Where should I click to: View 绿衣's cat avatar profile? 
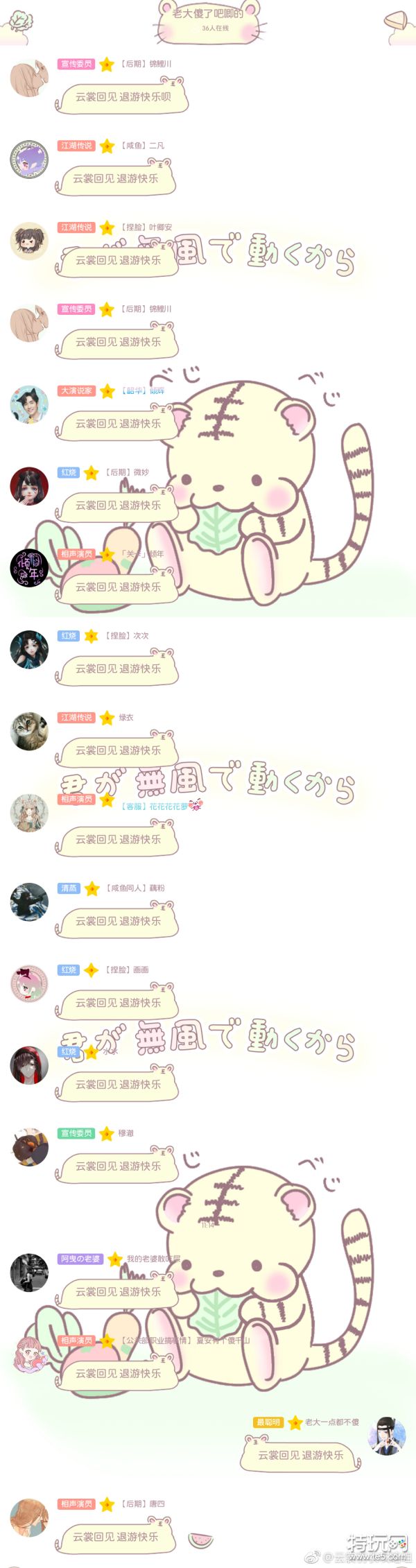(29, 731)
